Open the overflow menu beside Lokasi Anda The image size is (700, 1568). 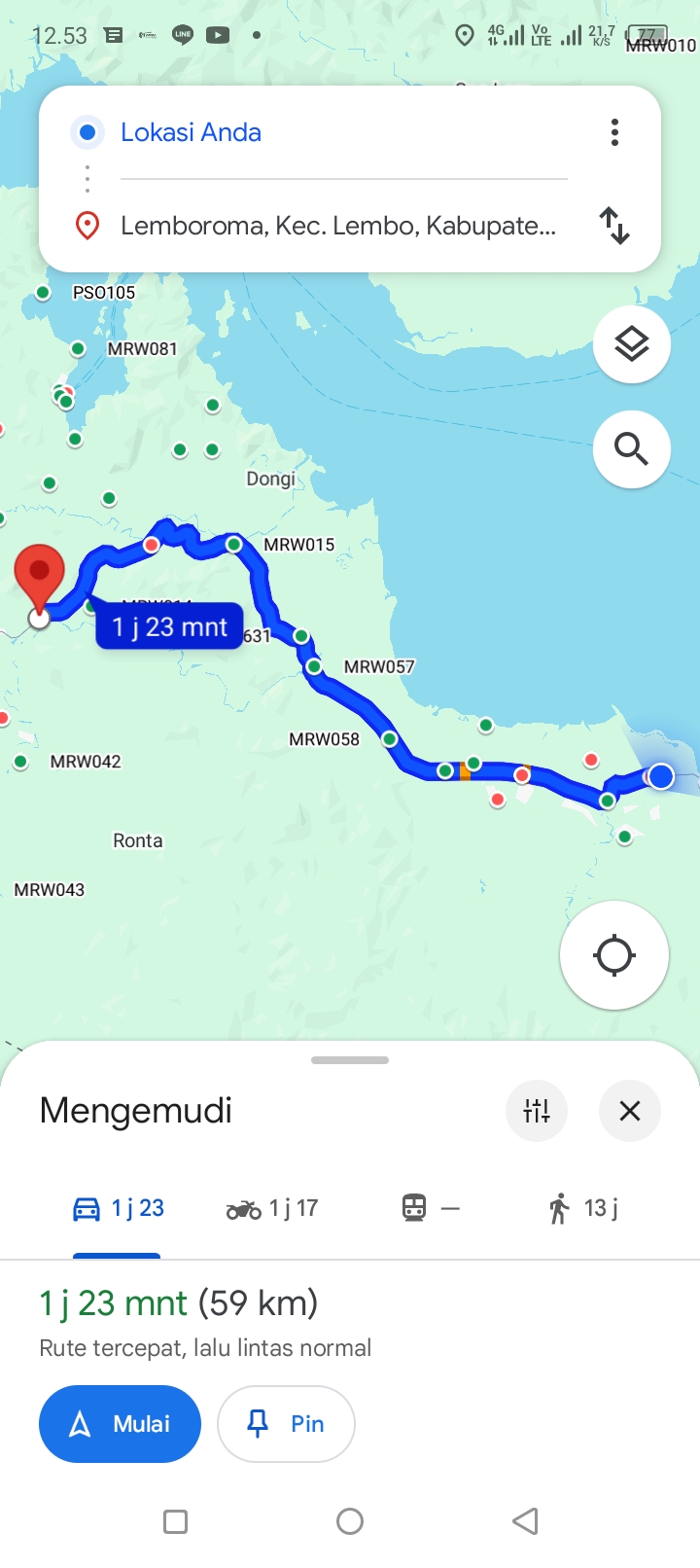(614, 132)
